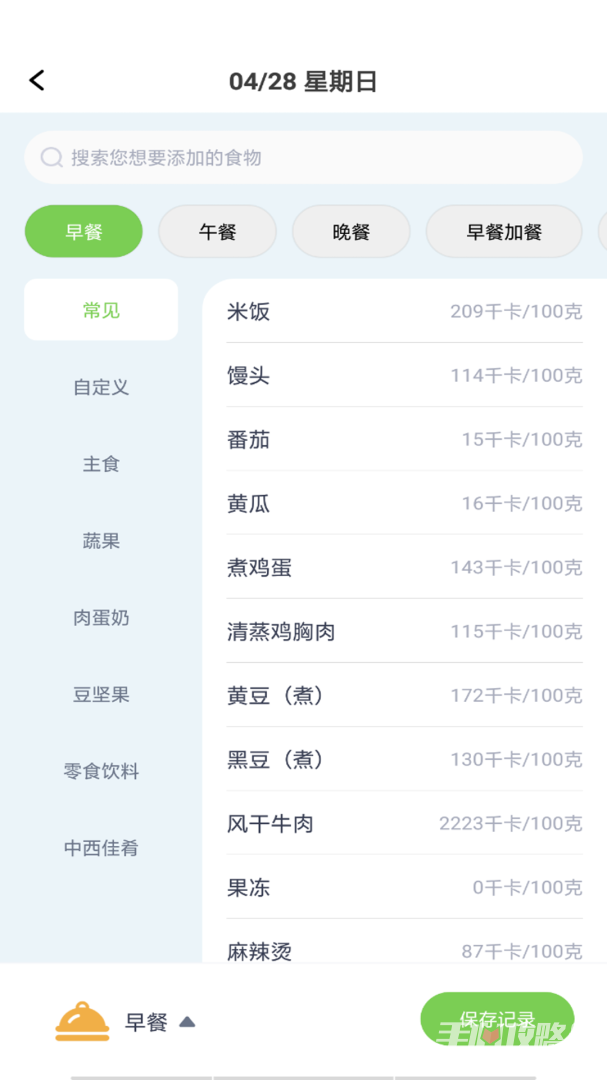The image size is (607, 1080).
Task: Select 馒头 in the food list
Action: [x=404, y=375]
